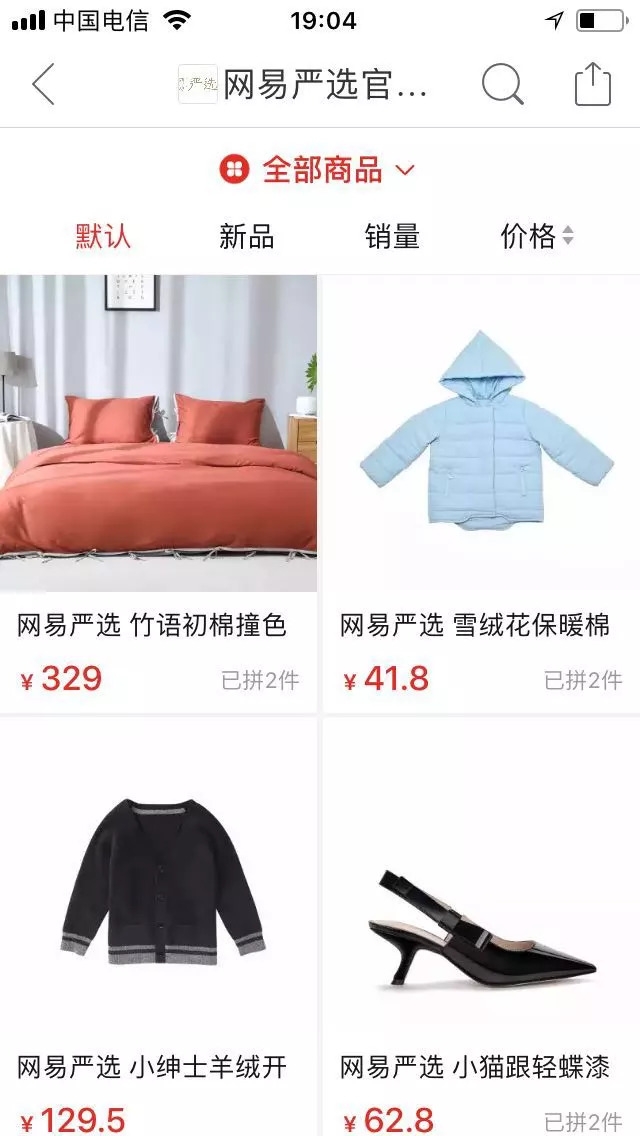
Task: Open the store search magnifier
Action: [502, 85]
